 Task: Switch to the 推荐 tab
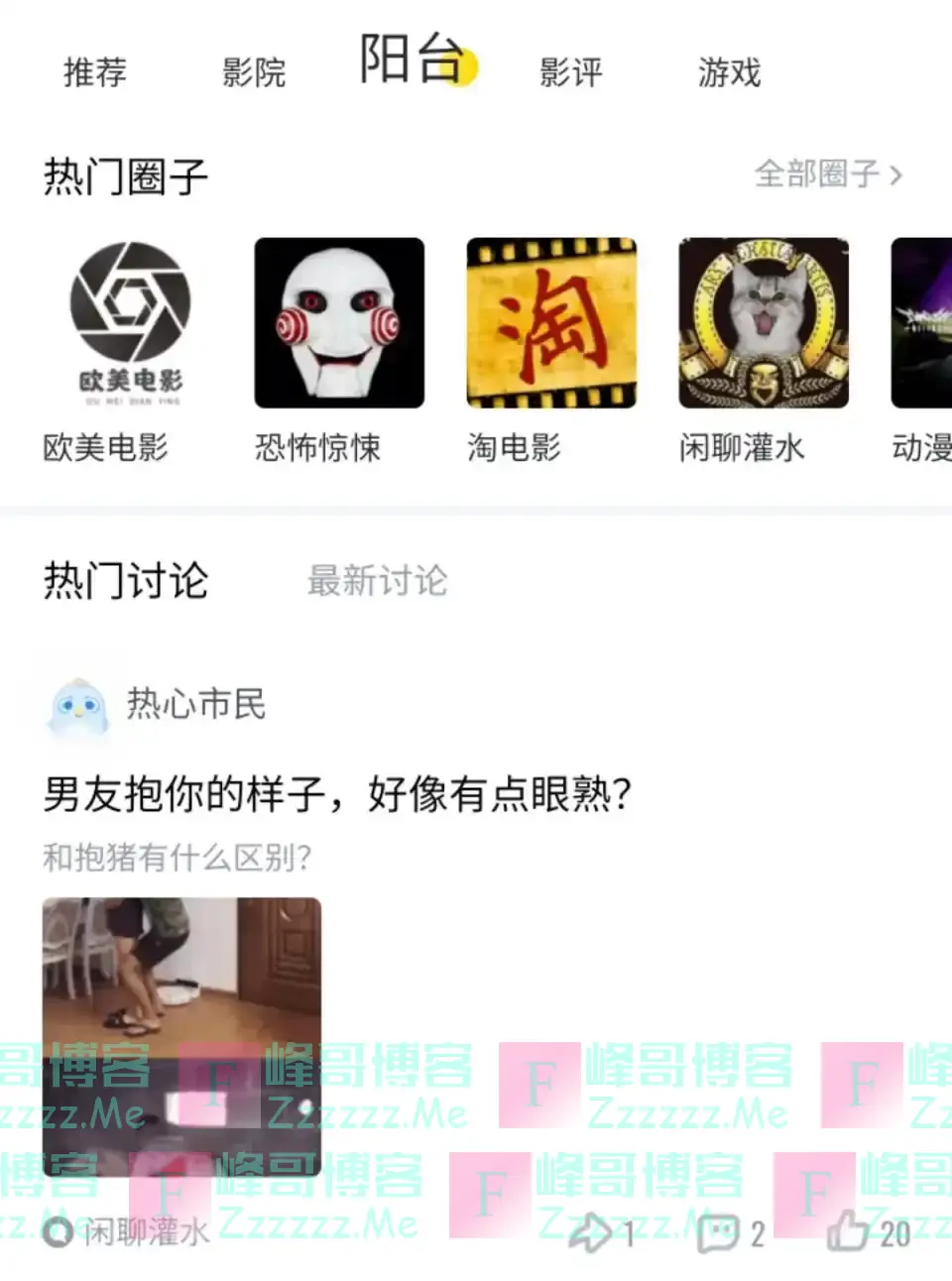[95, 72]
